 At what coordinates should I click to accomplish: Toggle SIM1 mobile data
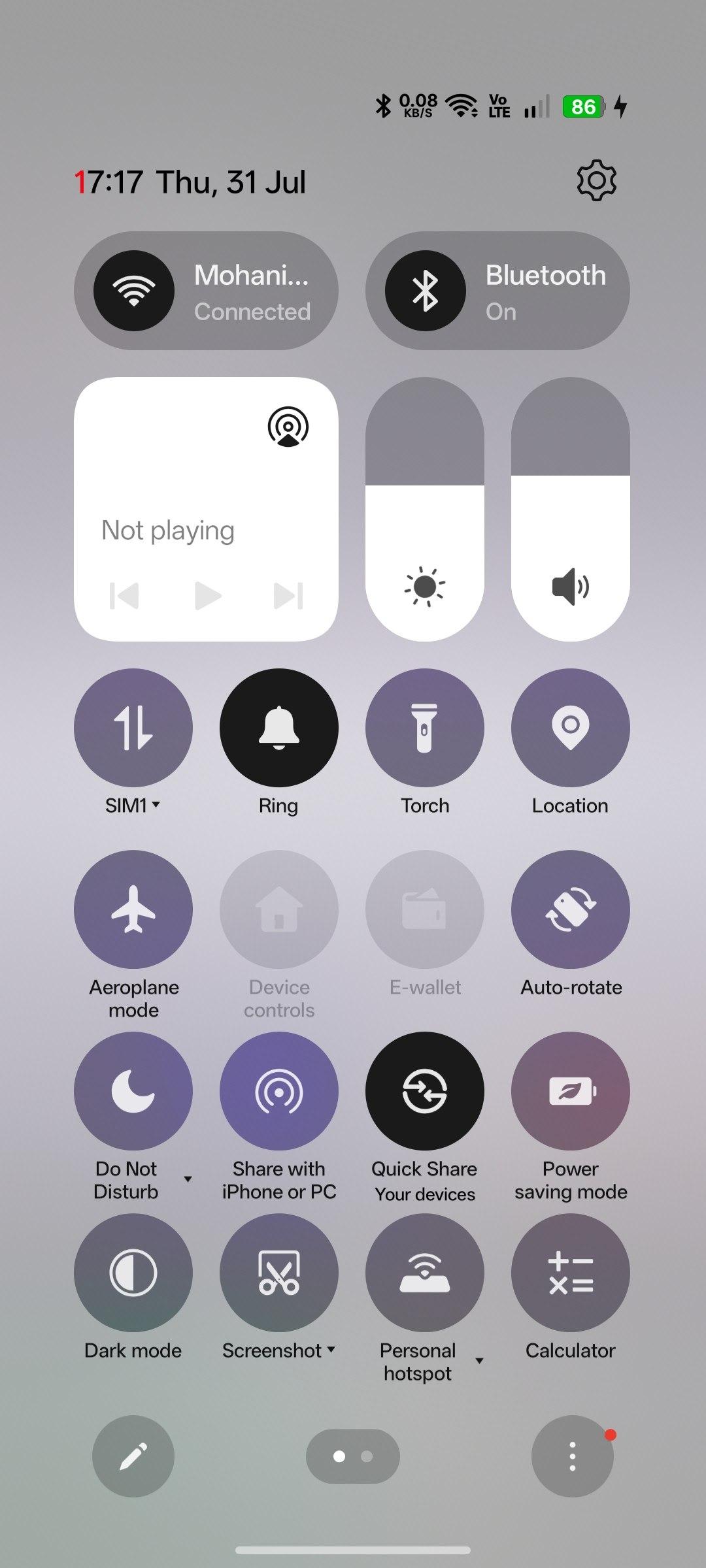[x=133, y=728]
